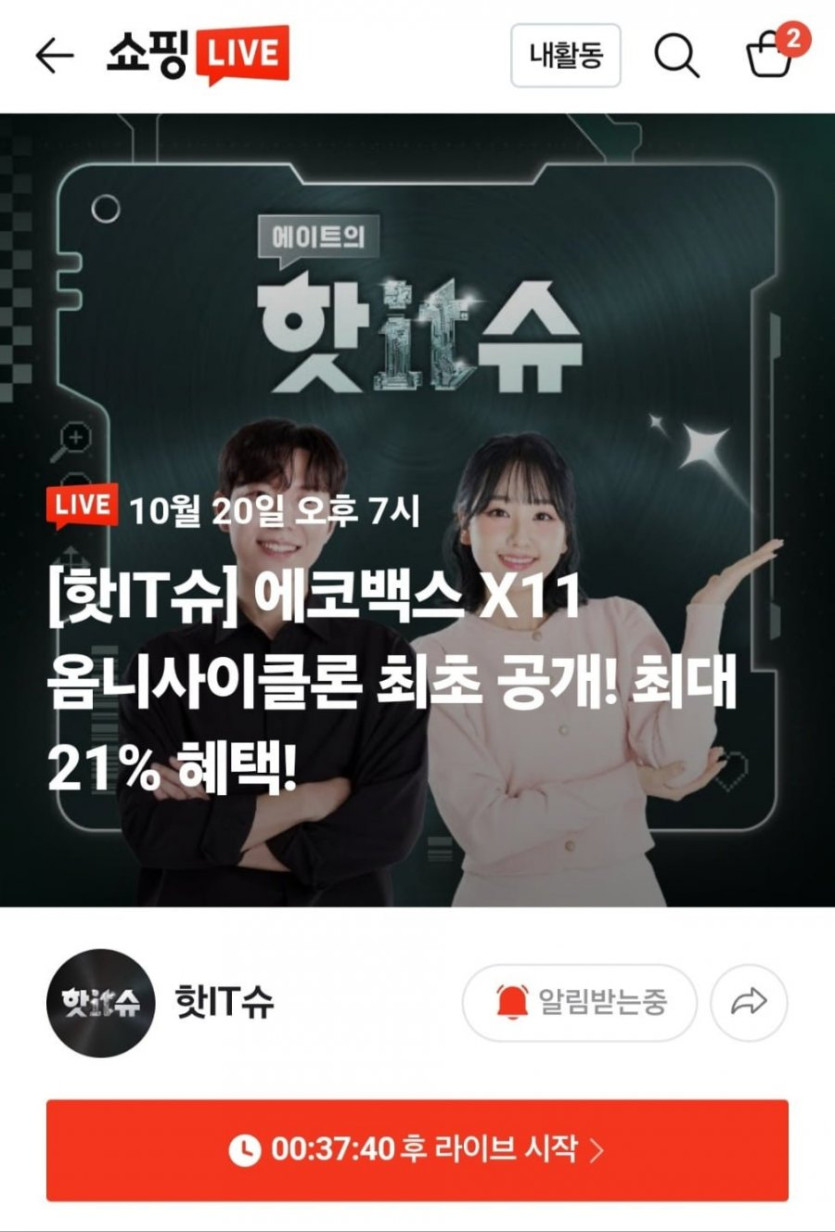
Task: Share this live broadcast
Action: (x=748, y=1002)
